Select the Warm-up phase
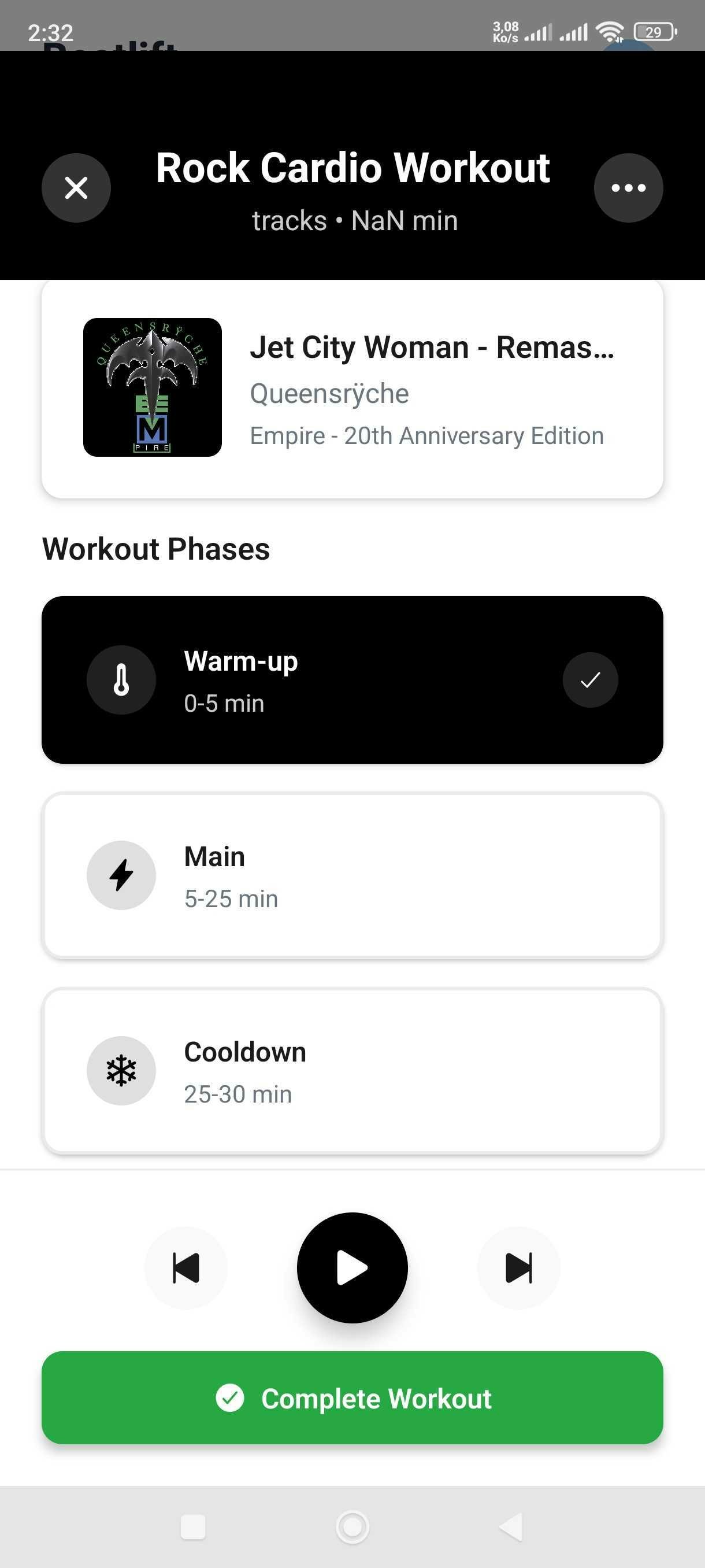Screen dimensions: 705x1568 352,679
